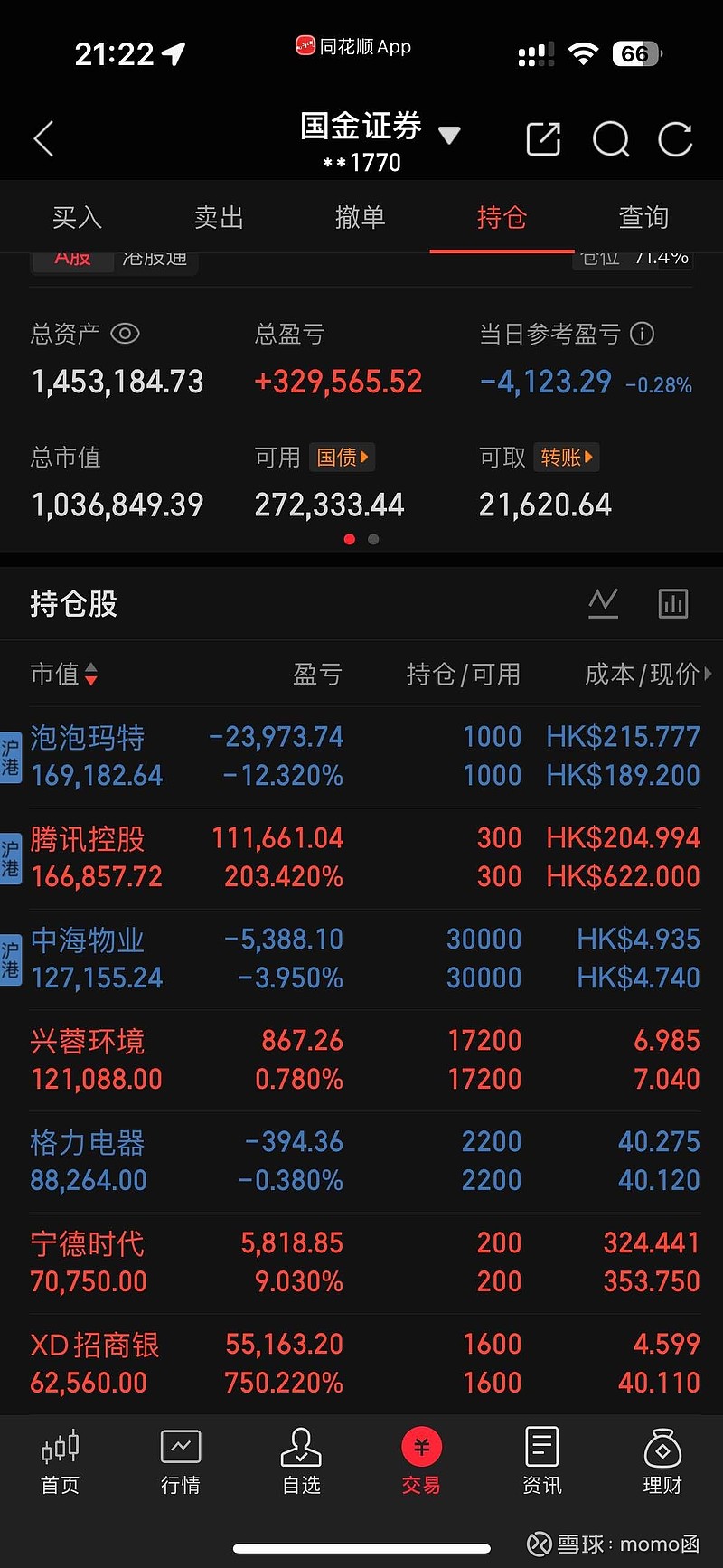Refresh the page with the reload icon
The width and height of the screenshot is (723, 1568).
pos(675,139)
